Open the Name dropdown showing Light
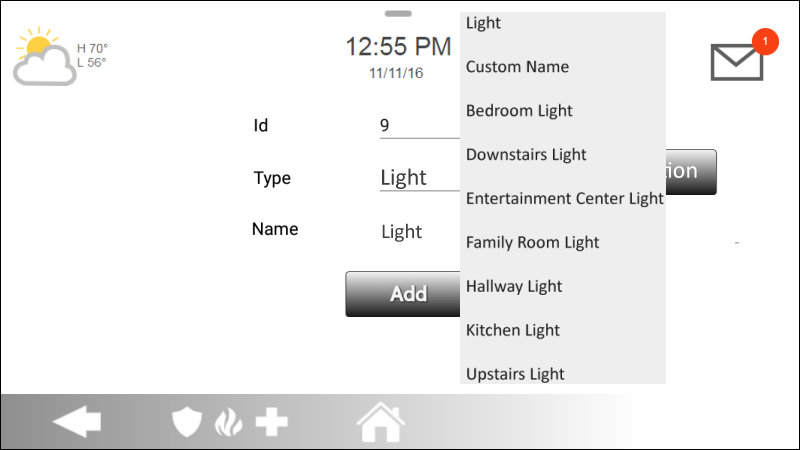 pos(410,232)
